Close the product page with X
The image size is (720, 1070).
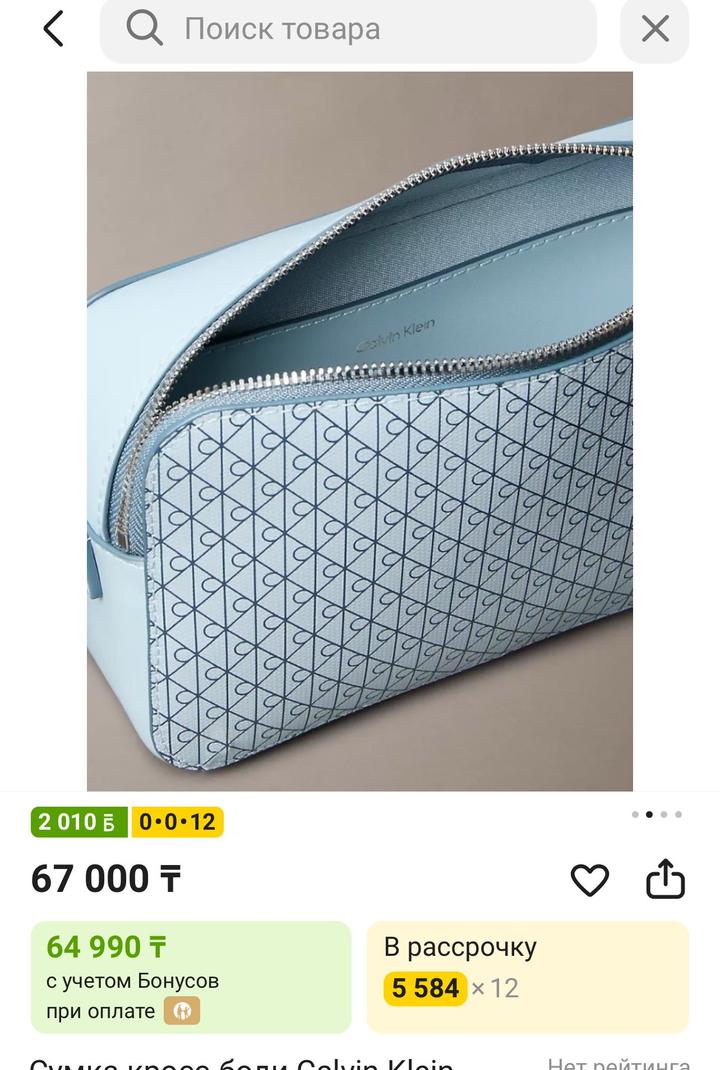pyautogui.click(x=655, y=29)
